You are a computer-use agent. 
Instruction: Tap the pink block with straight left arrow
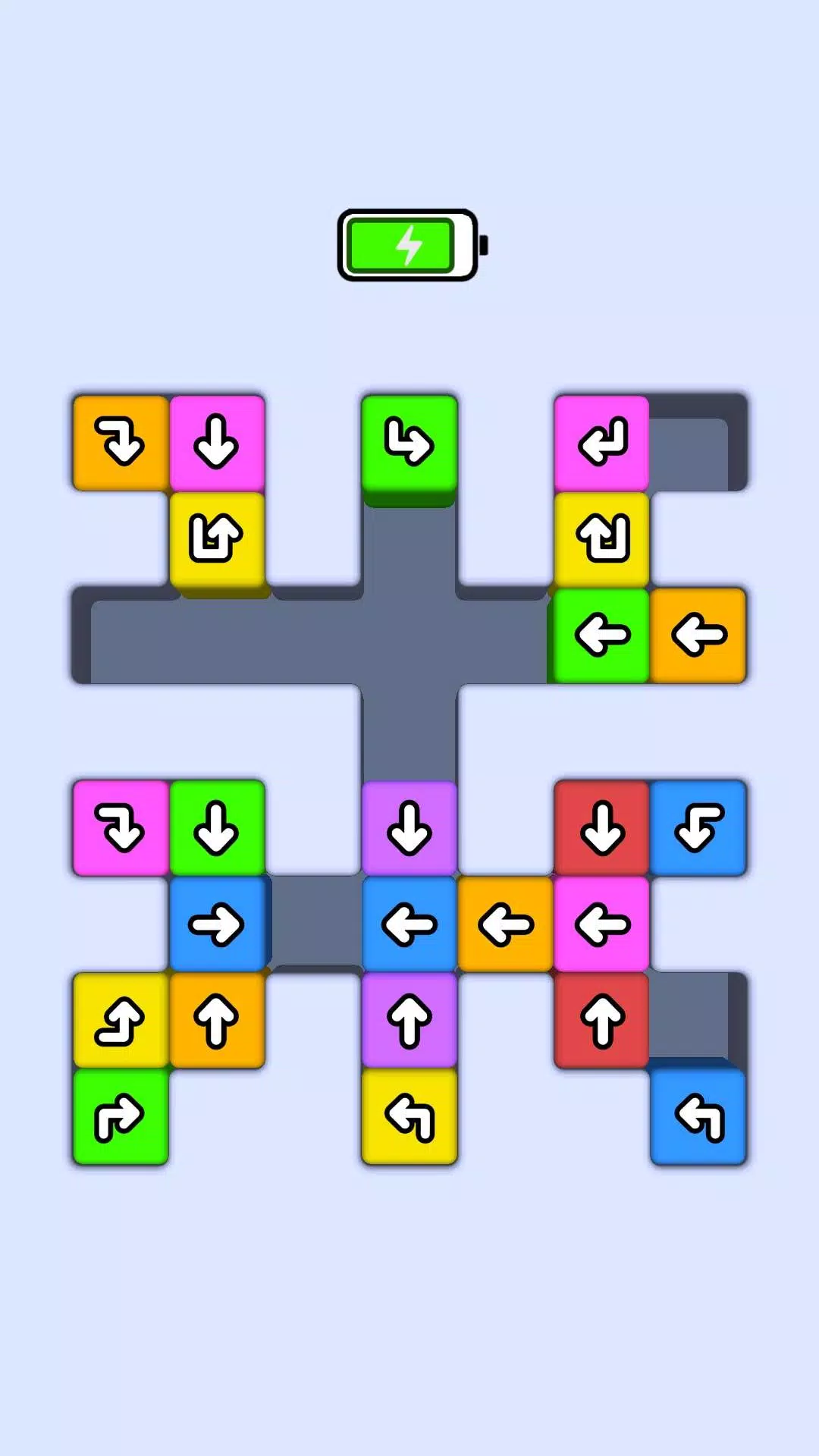tap(601, 924)
